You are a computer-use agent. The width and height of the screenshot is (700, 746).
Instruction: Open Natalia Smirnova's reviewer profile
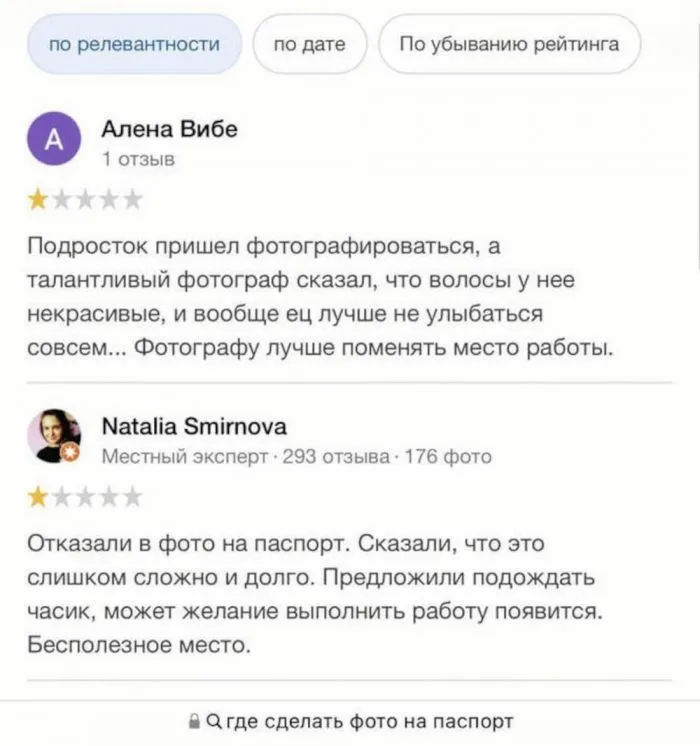194,427
